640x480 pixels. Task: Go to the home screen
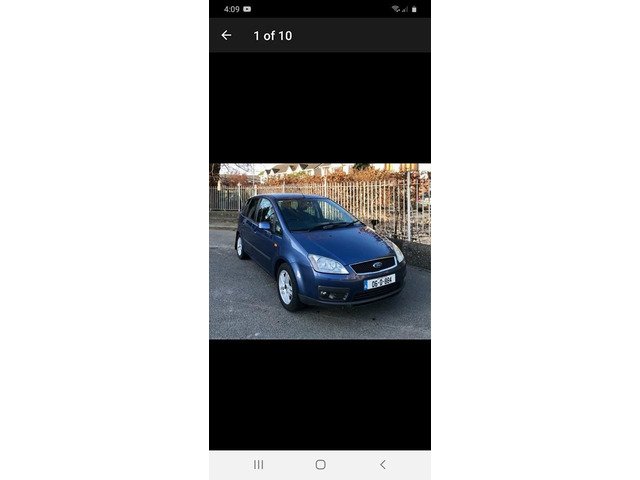click(320, 465)
